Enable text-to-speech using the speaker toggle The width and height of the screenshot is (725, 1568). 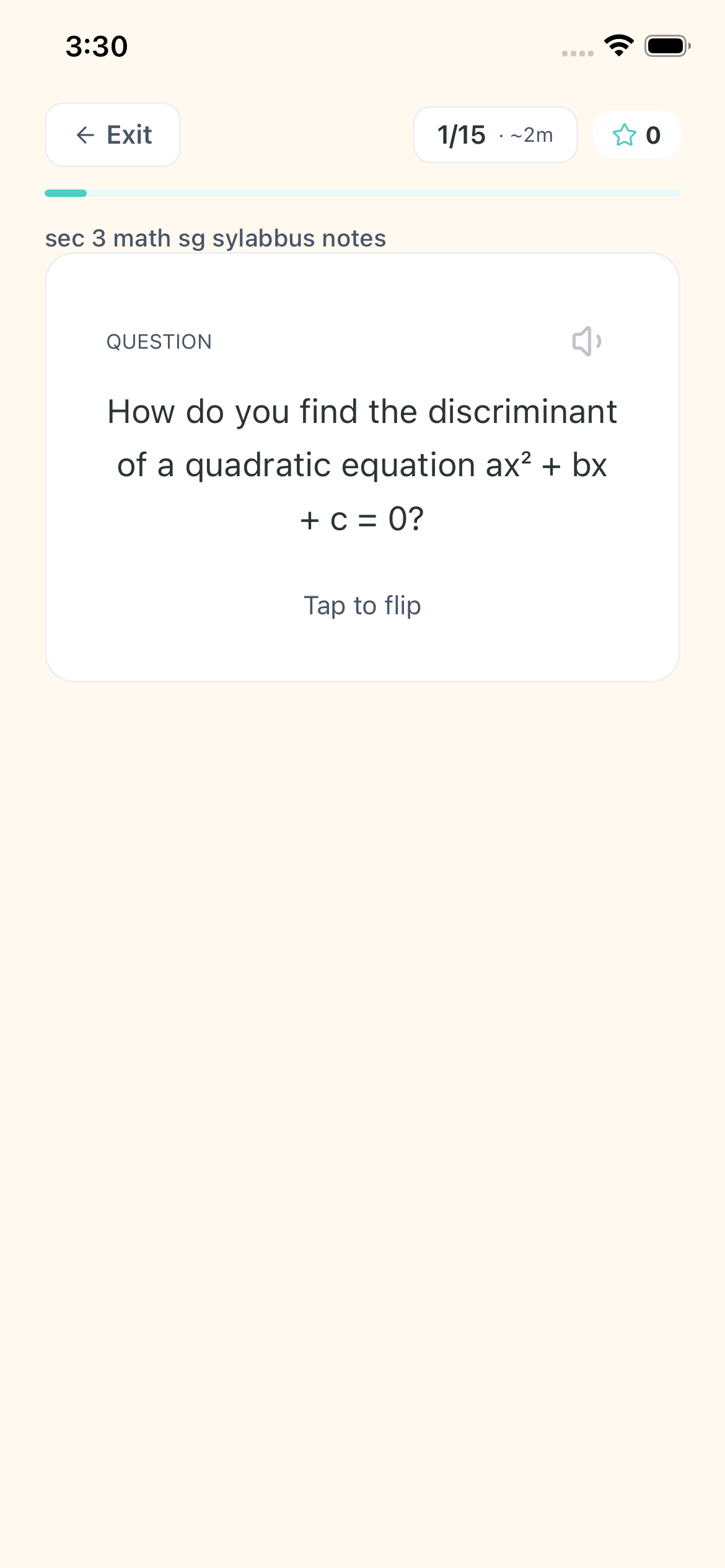(x=585, y=342)
